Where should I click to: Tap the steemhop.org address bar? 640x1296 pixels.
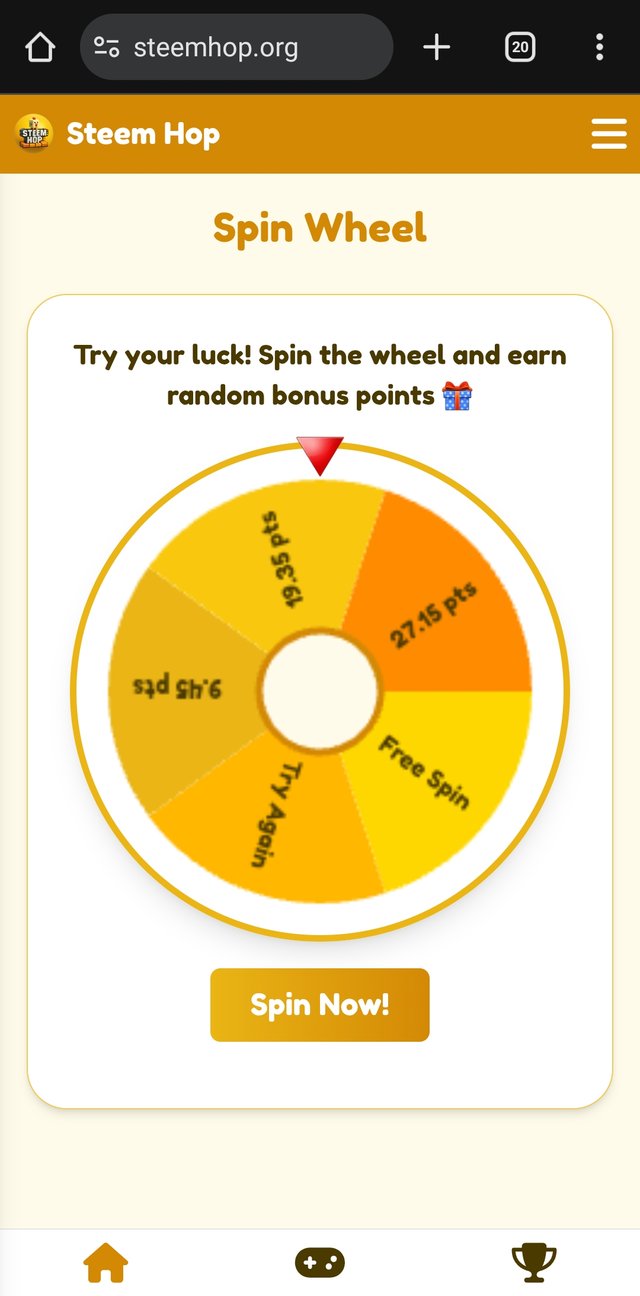(236, 47)
